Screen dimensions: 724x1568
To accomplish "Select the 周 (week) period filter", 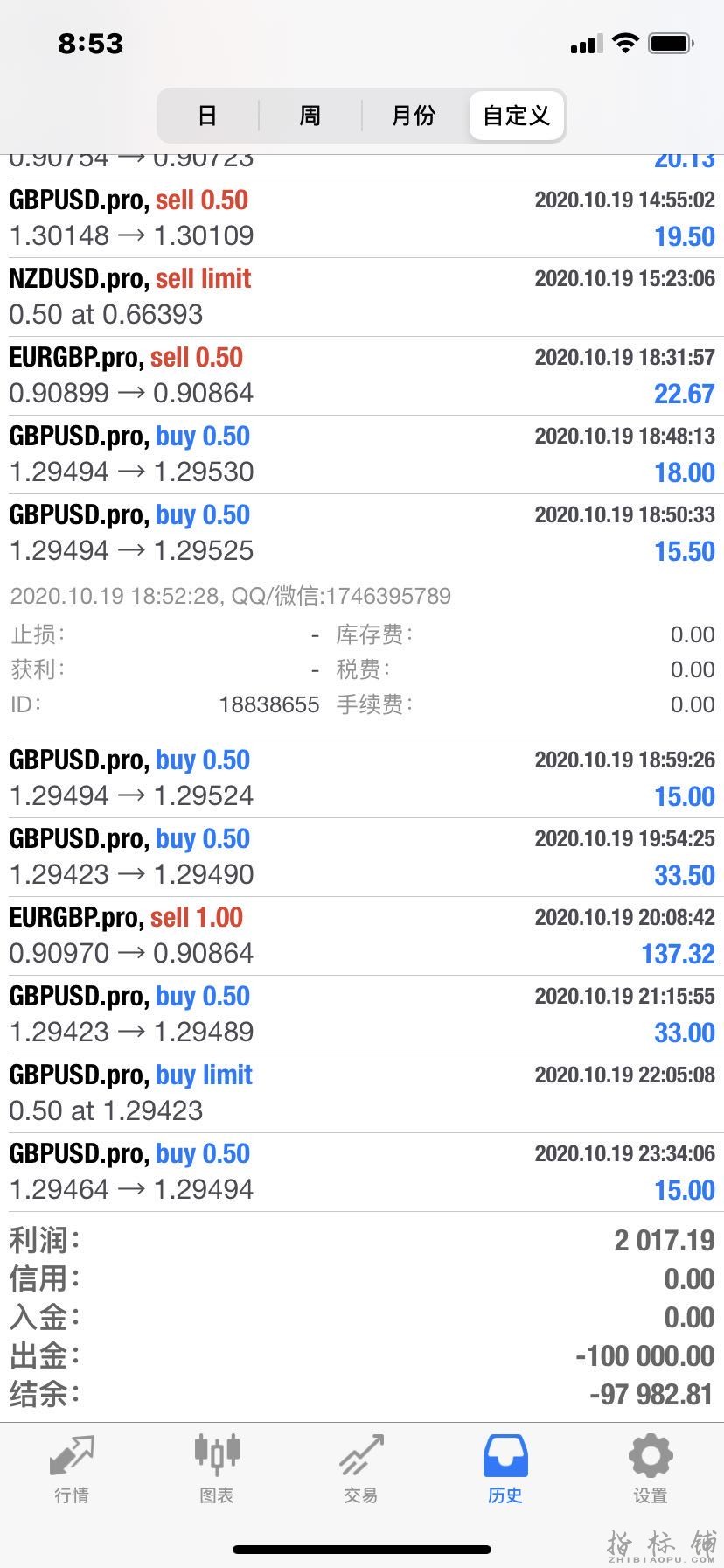I will tap(310, 115).
